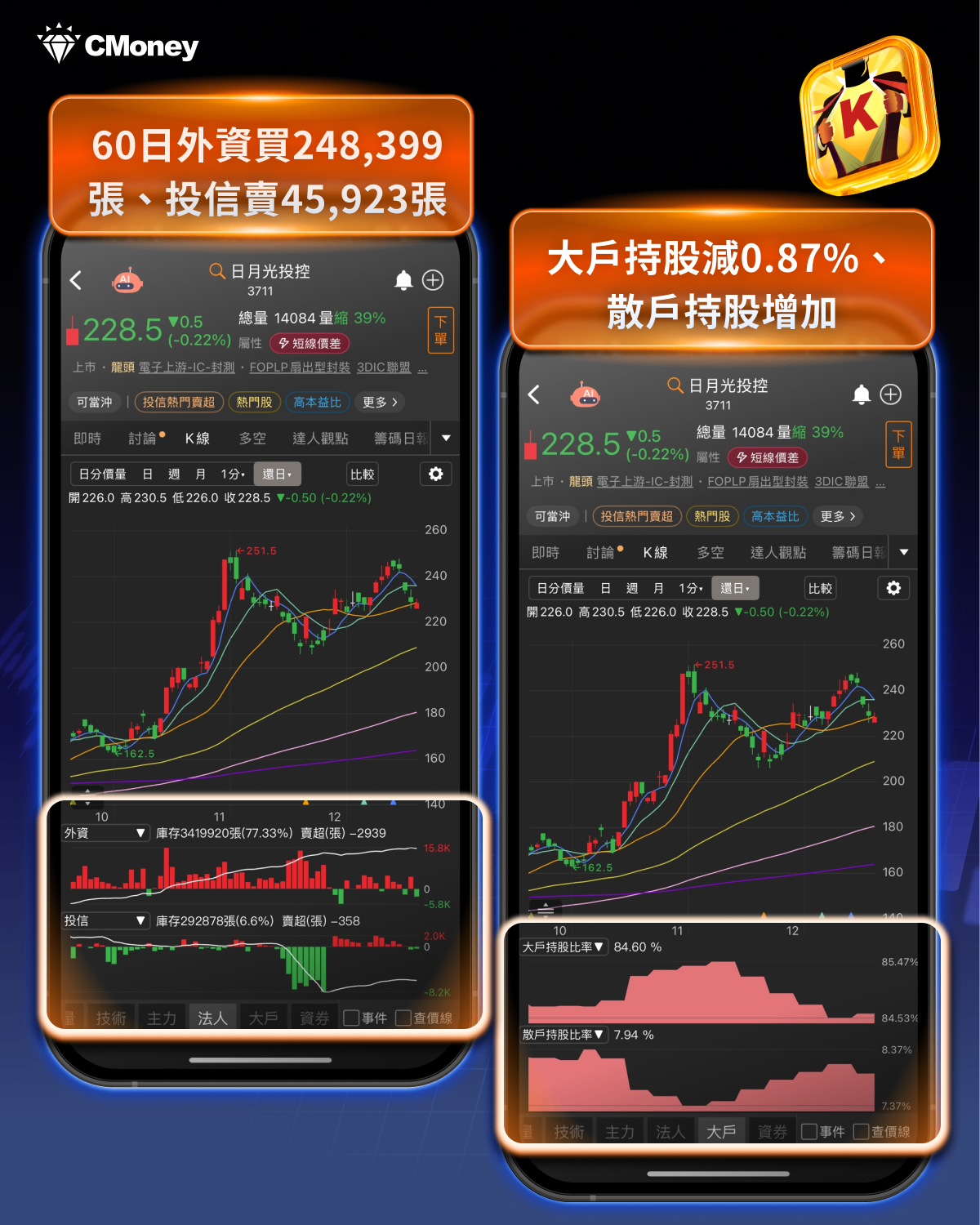
Task: Open the chart settings gear on left phone
Action: 435,474
